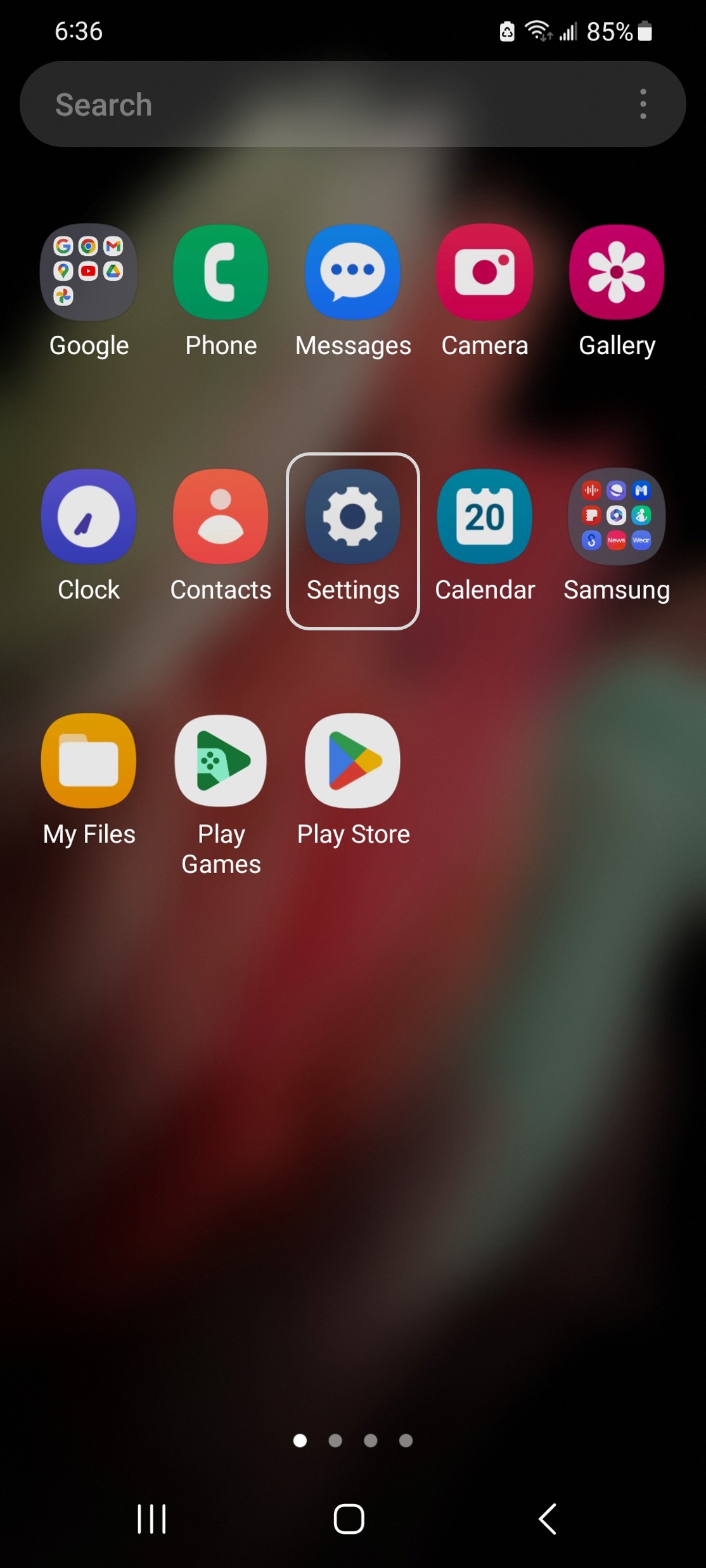
Task: Launch the Camera app
Action: (x=485, y=272)
